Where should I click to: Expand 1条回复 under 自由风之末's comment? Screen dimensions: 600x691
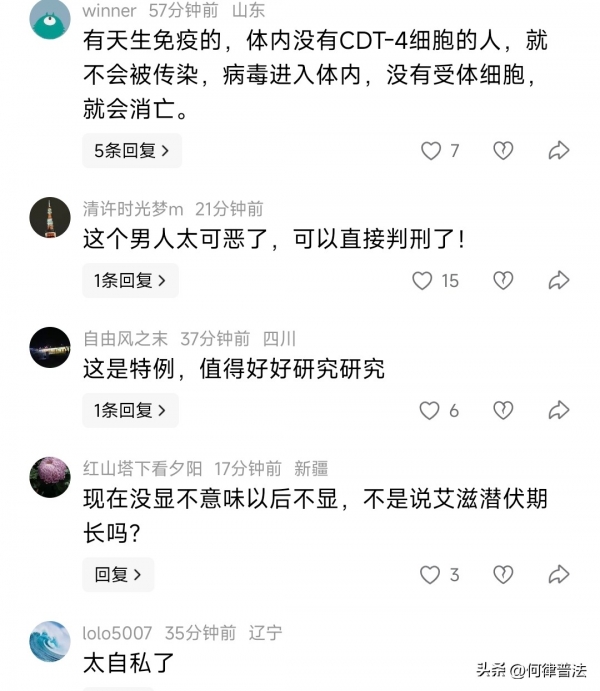tap(130, 410)
